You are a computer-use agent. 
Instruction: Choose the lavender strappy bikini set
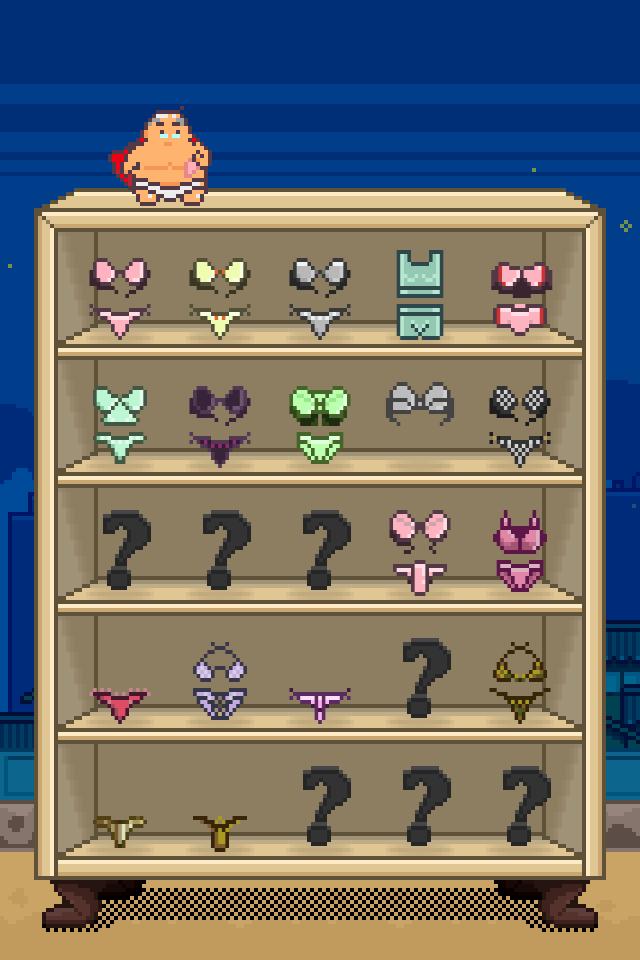[220, 680]
